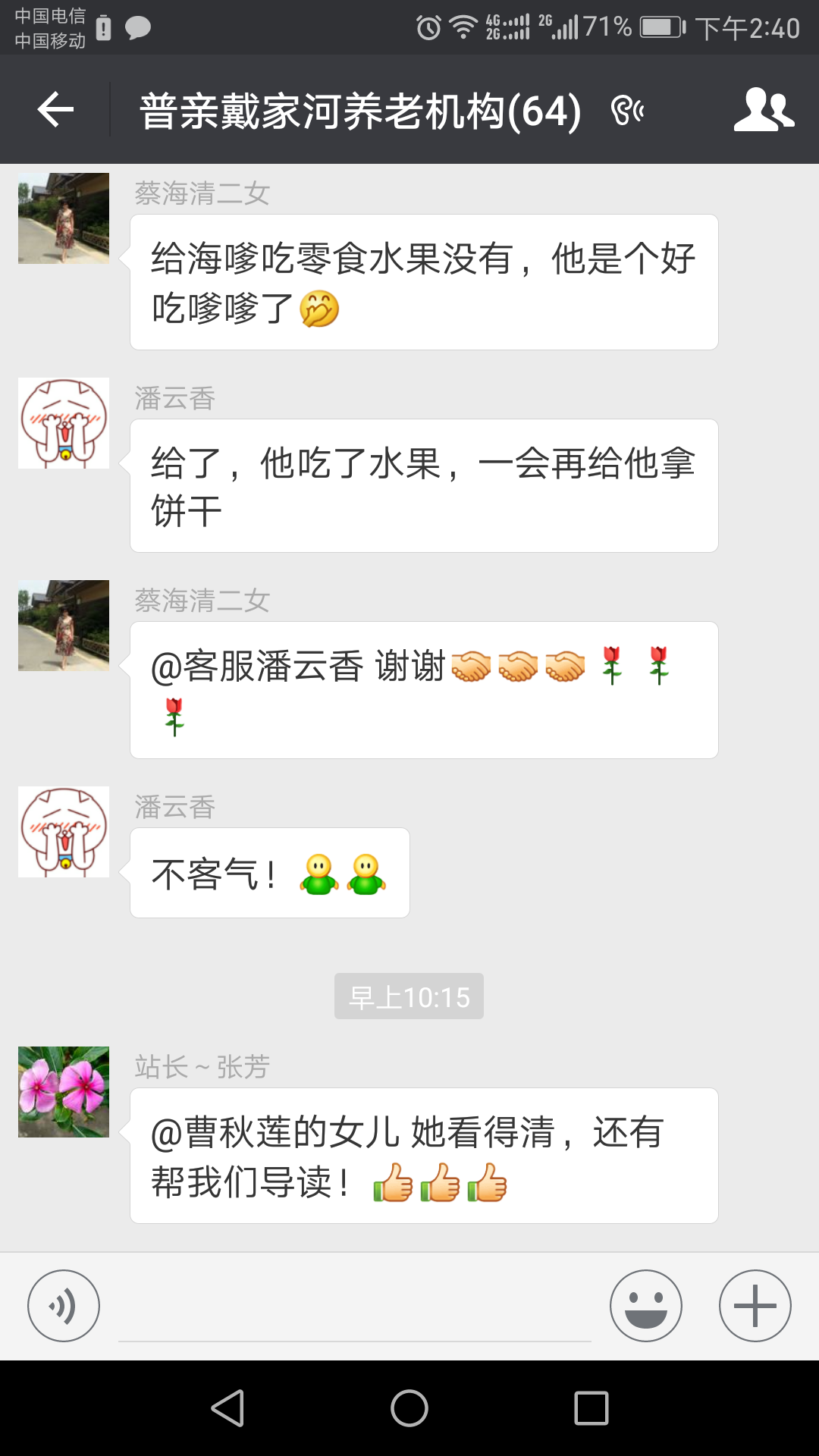The height and width of the screenshot is (1456, 819).
Task: Open the emoji sticker panel
Action: tap(646, 1306)
